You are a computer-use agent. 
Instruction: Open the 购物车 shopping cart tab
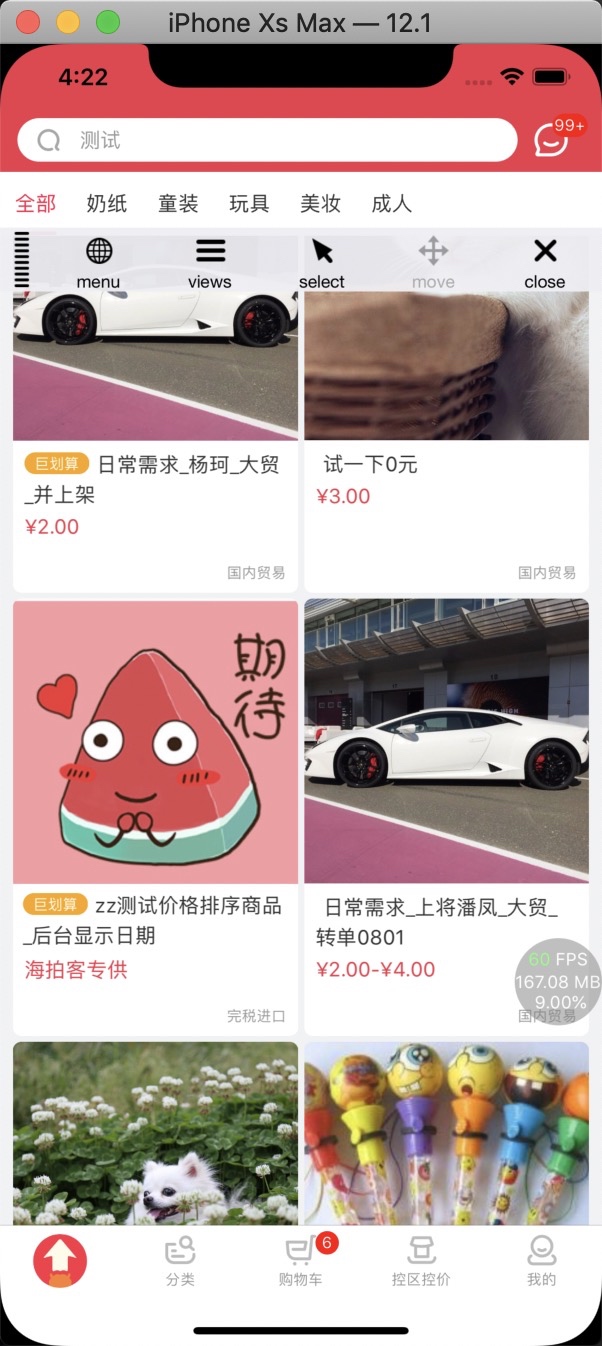(x=300, y=1260)
